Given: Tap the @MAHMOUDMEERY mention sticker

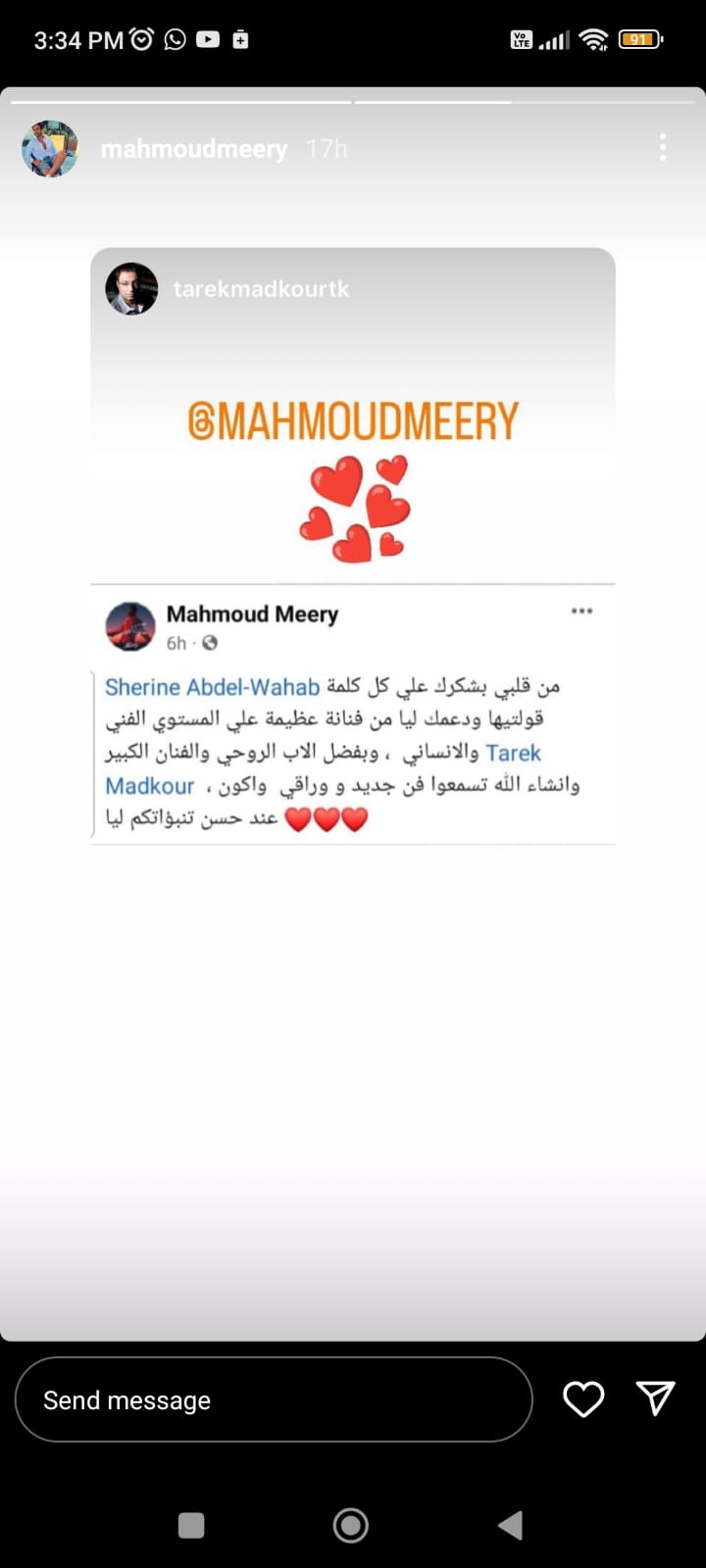Looking at the screenshot, I should pos(353,421).
